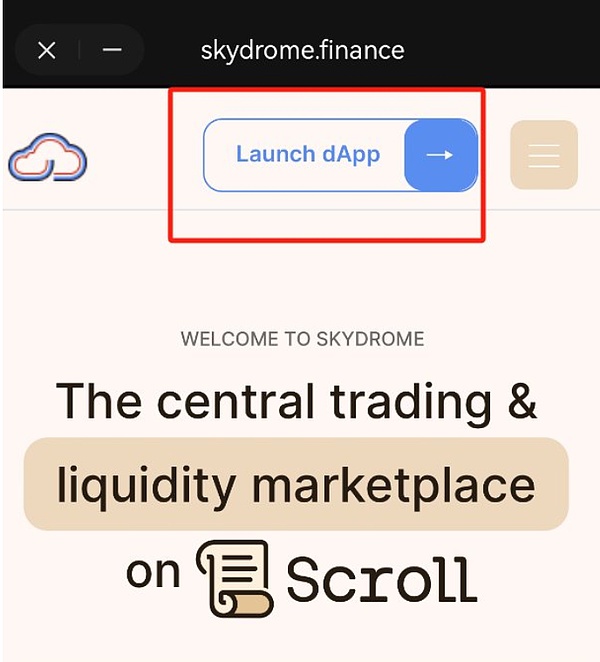Close the in-app browser window
This screenshot has height=662, width=600.
point(46,50)
